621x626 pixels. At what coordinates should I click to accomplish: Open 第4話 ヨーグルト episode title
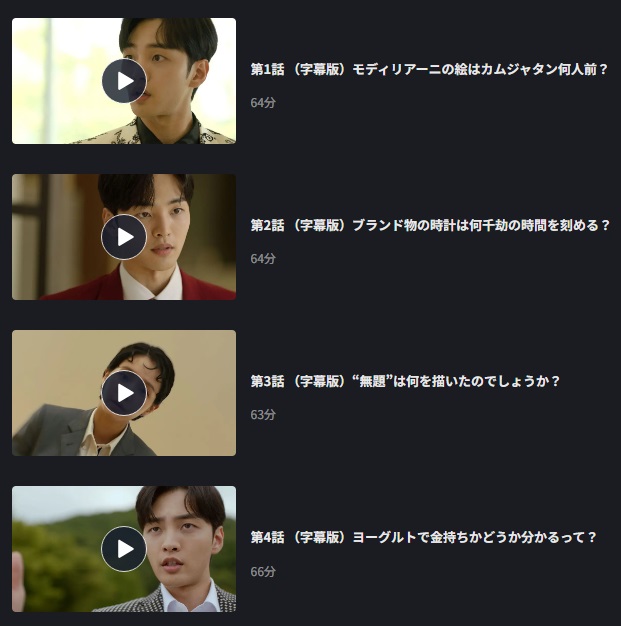[x=423, y=538]
